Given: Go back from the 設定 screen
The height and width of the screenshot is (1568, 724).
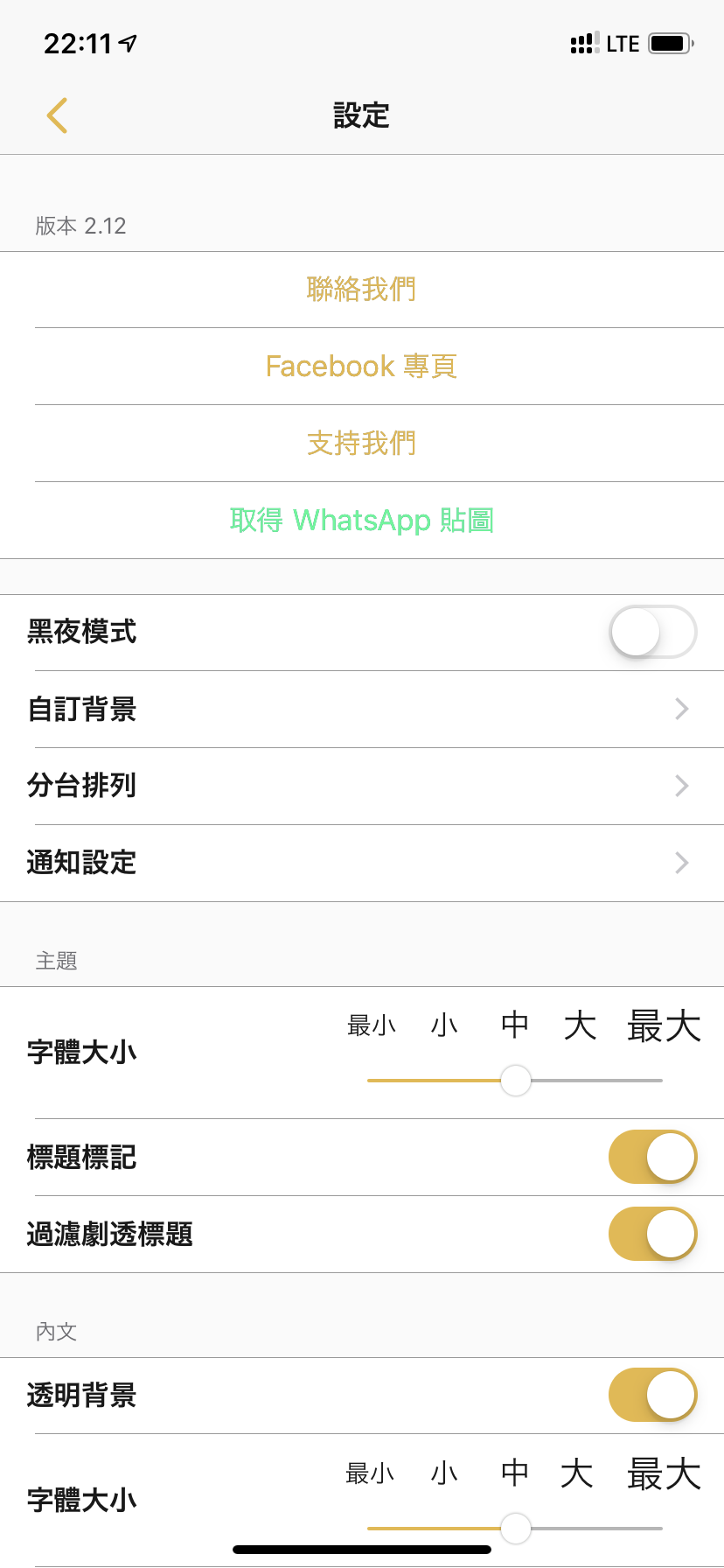Looking at the screenshot, I should (x=58, y=115).
